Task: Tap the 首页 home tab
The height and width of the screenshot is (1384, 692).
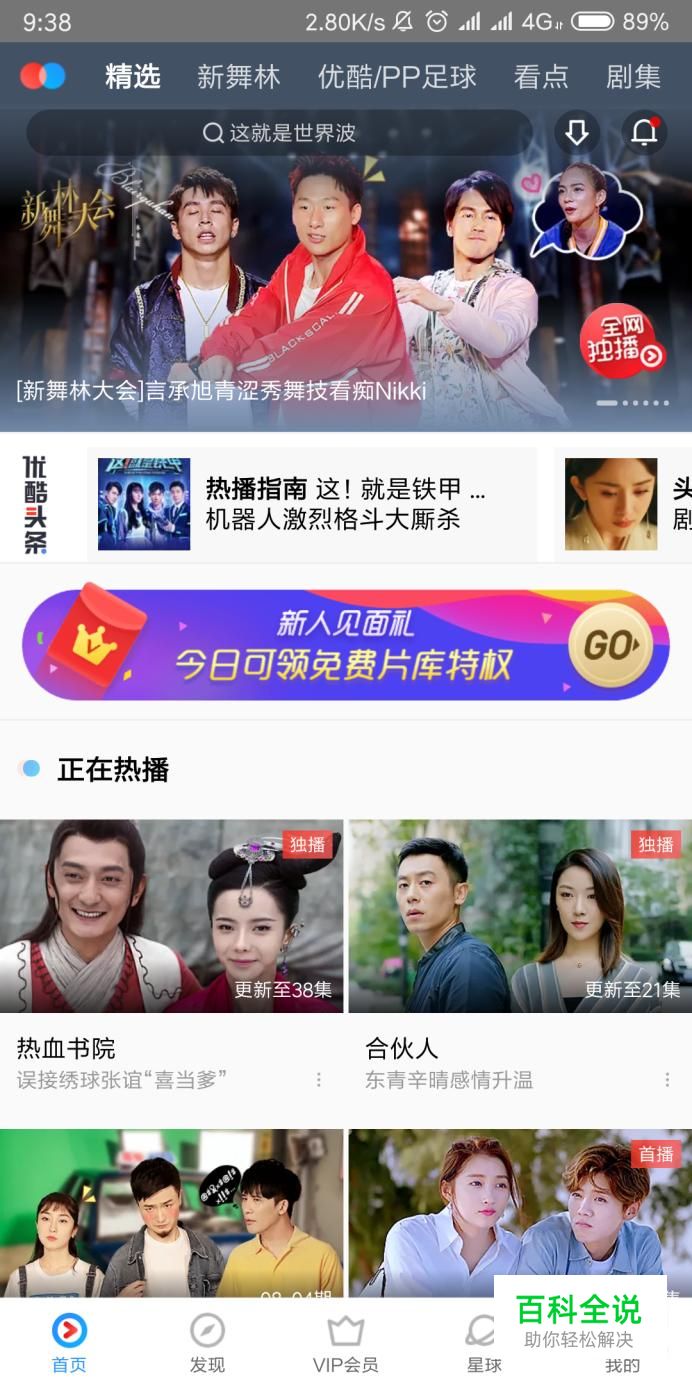Action: click(69, 1342)
